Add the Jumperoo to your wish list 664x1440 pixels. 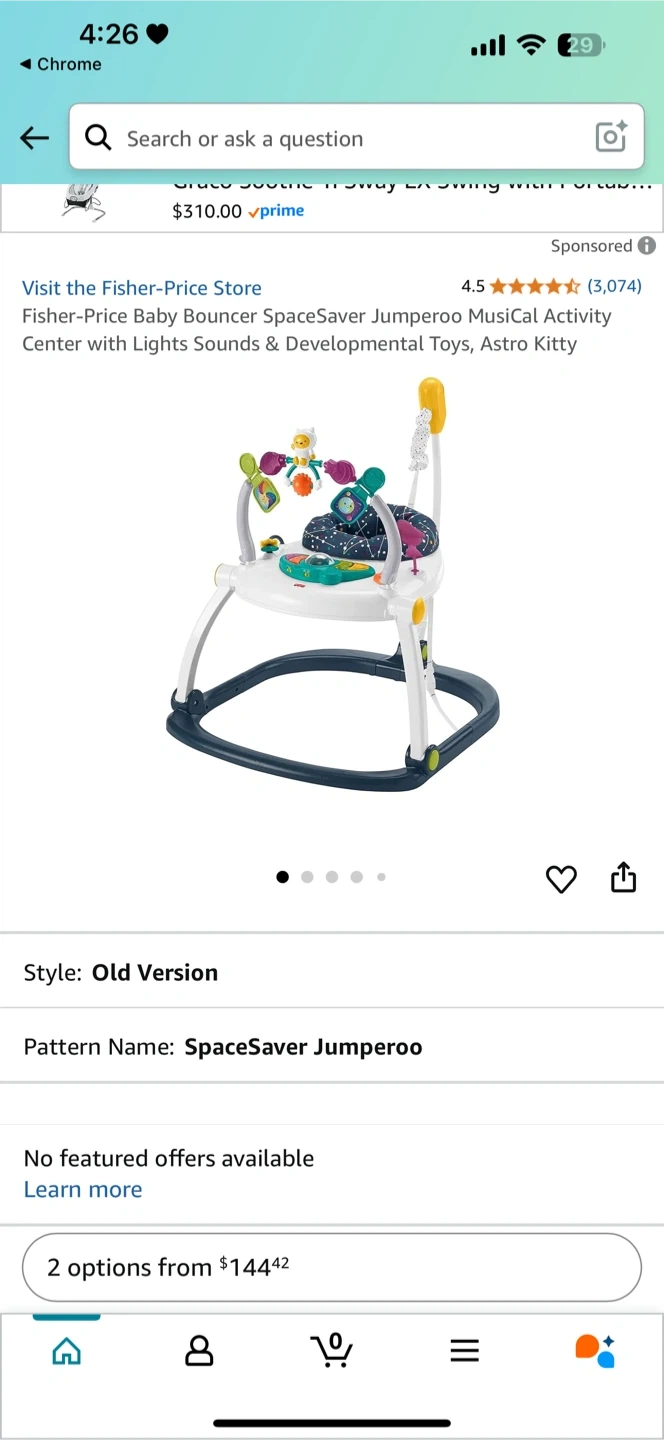point(561,879)
